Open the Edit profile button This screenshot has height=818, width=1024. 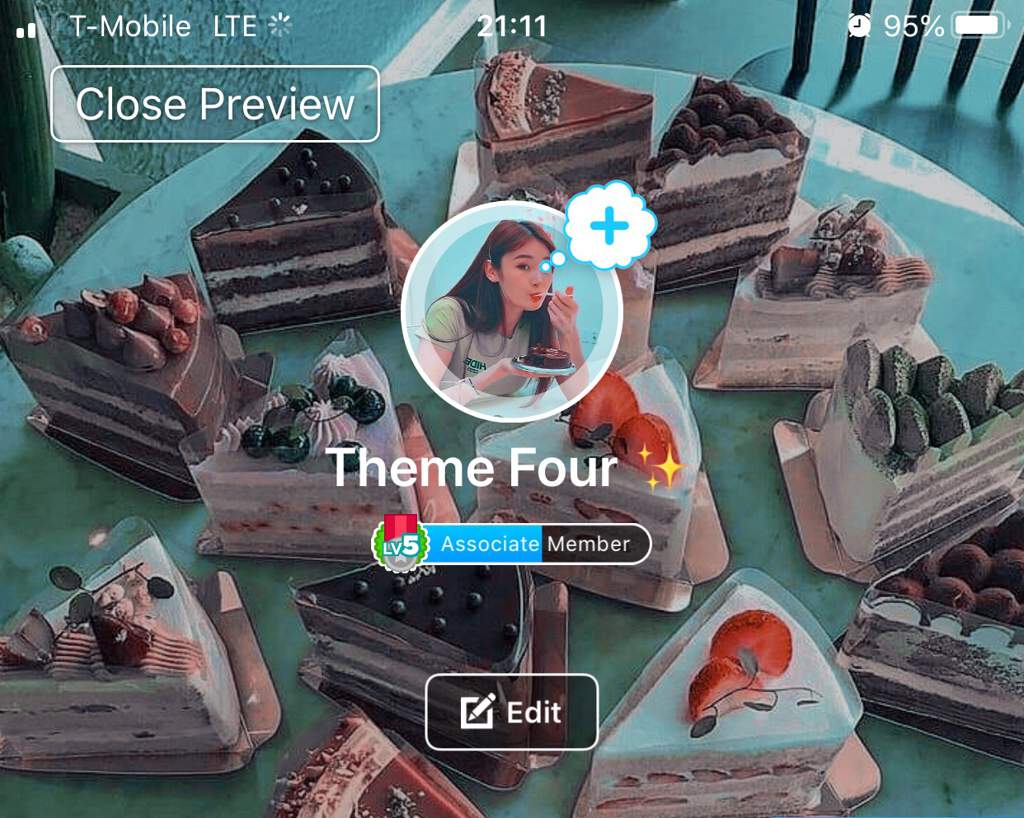[512, 712]
